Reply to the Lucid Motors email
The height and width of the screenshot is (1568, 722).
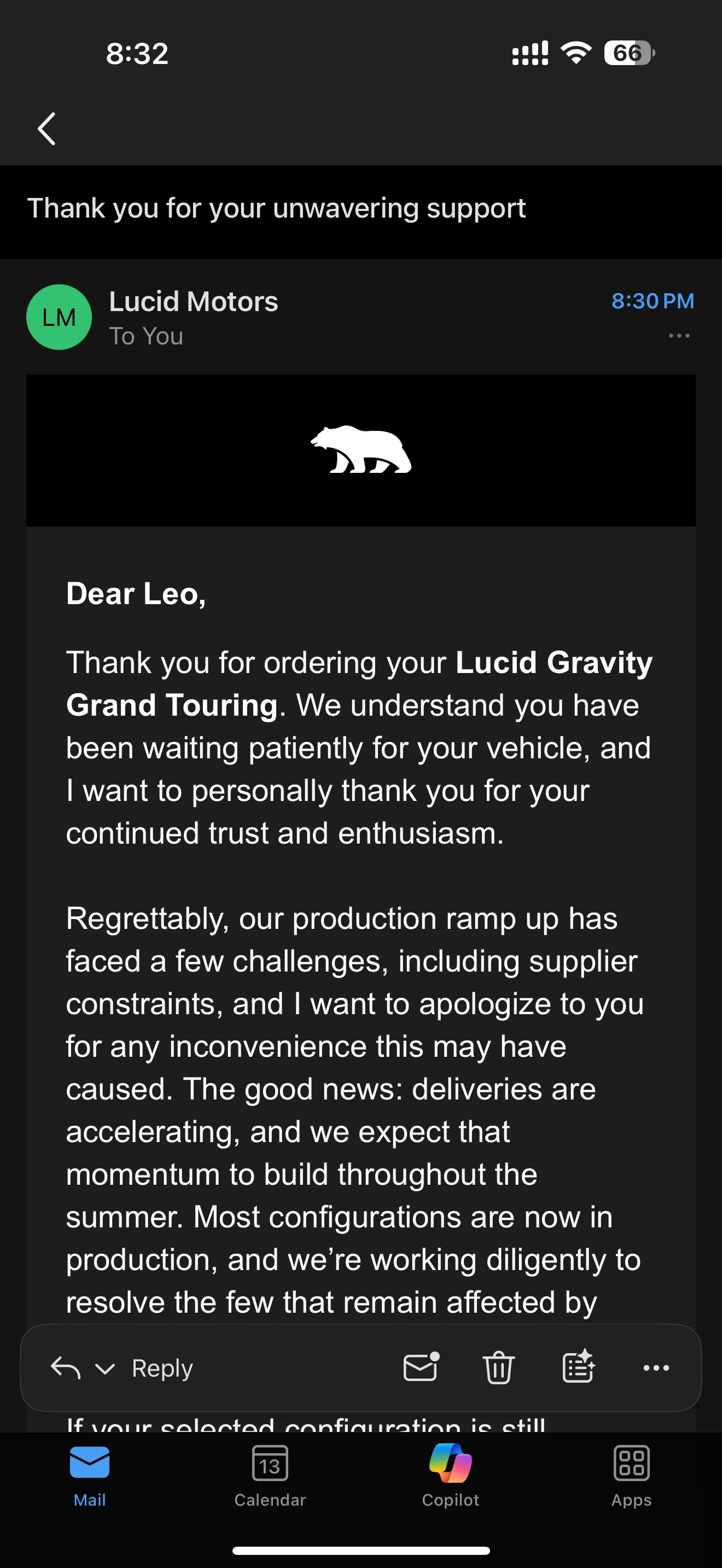162,1368
